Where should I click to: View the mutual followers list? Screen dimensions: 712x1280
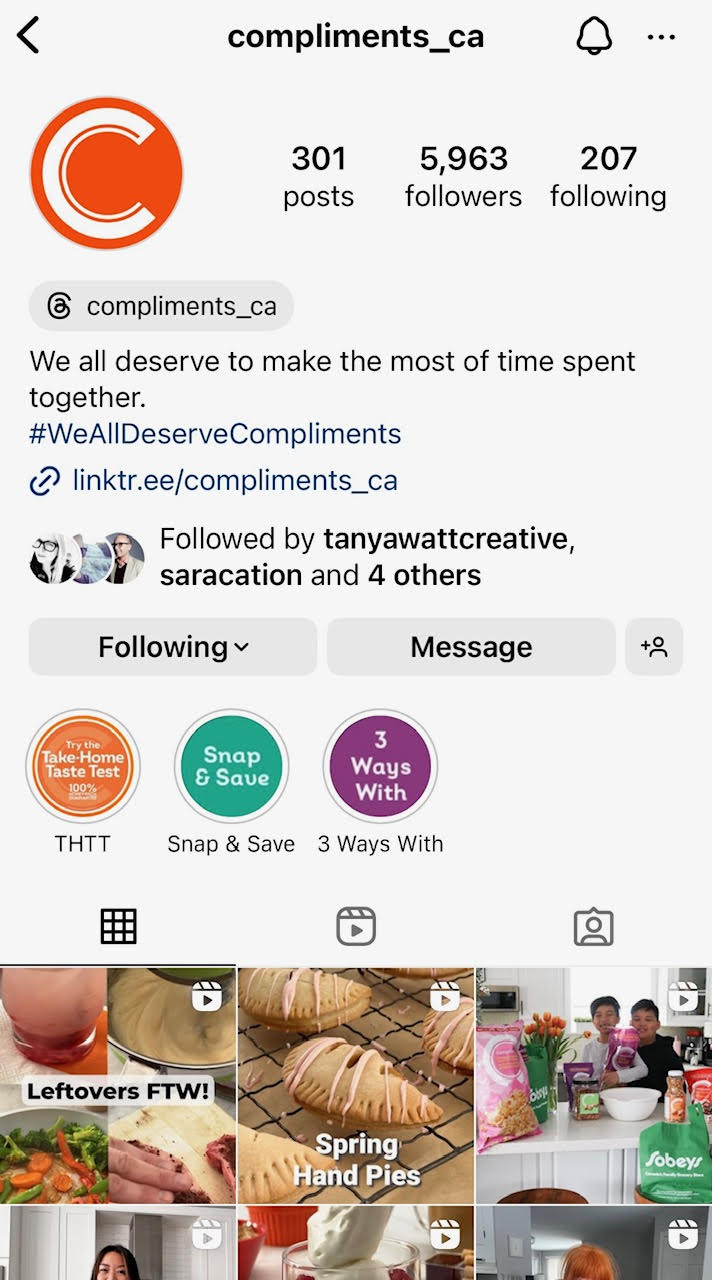tap(320, 557)
